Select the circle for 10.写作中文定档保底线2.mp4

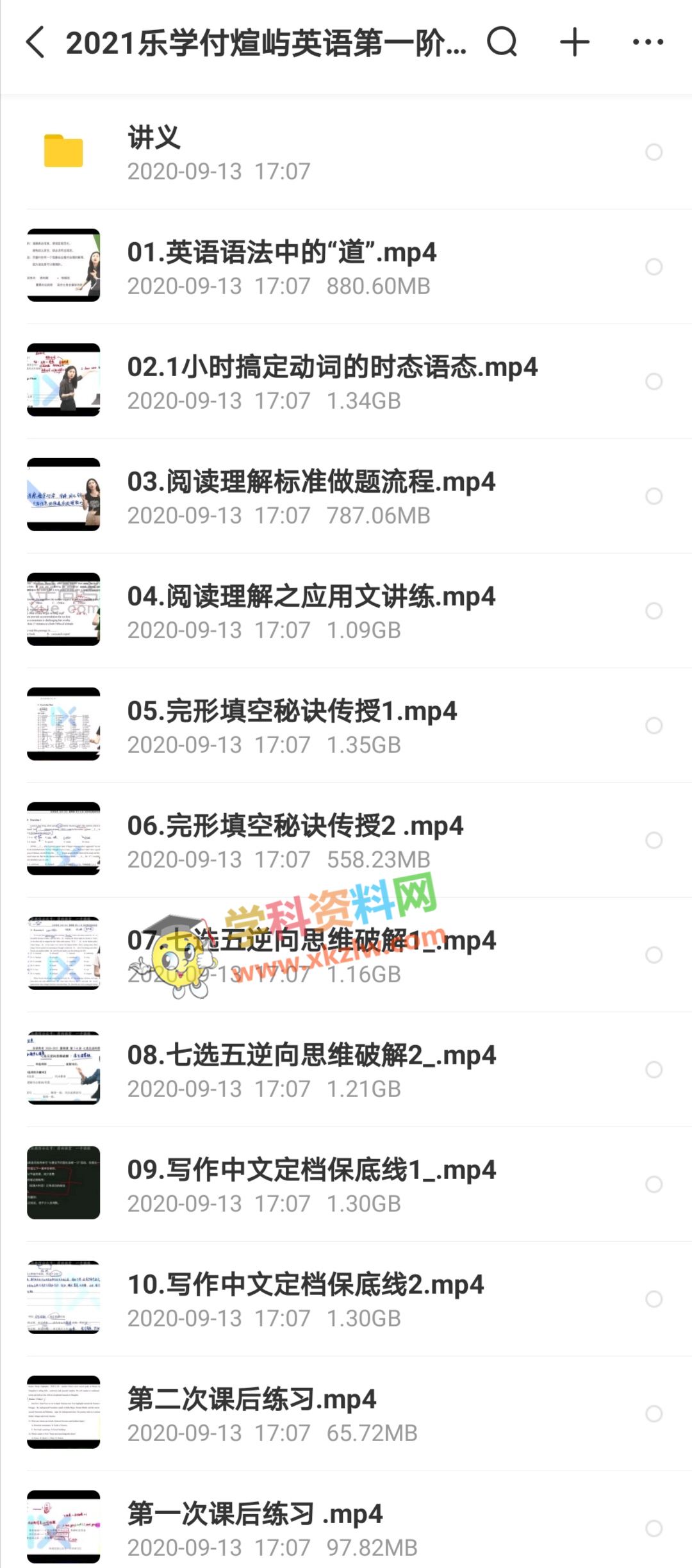click(x=654, y=1299)
